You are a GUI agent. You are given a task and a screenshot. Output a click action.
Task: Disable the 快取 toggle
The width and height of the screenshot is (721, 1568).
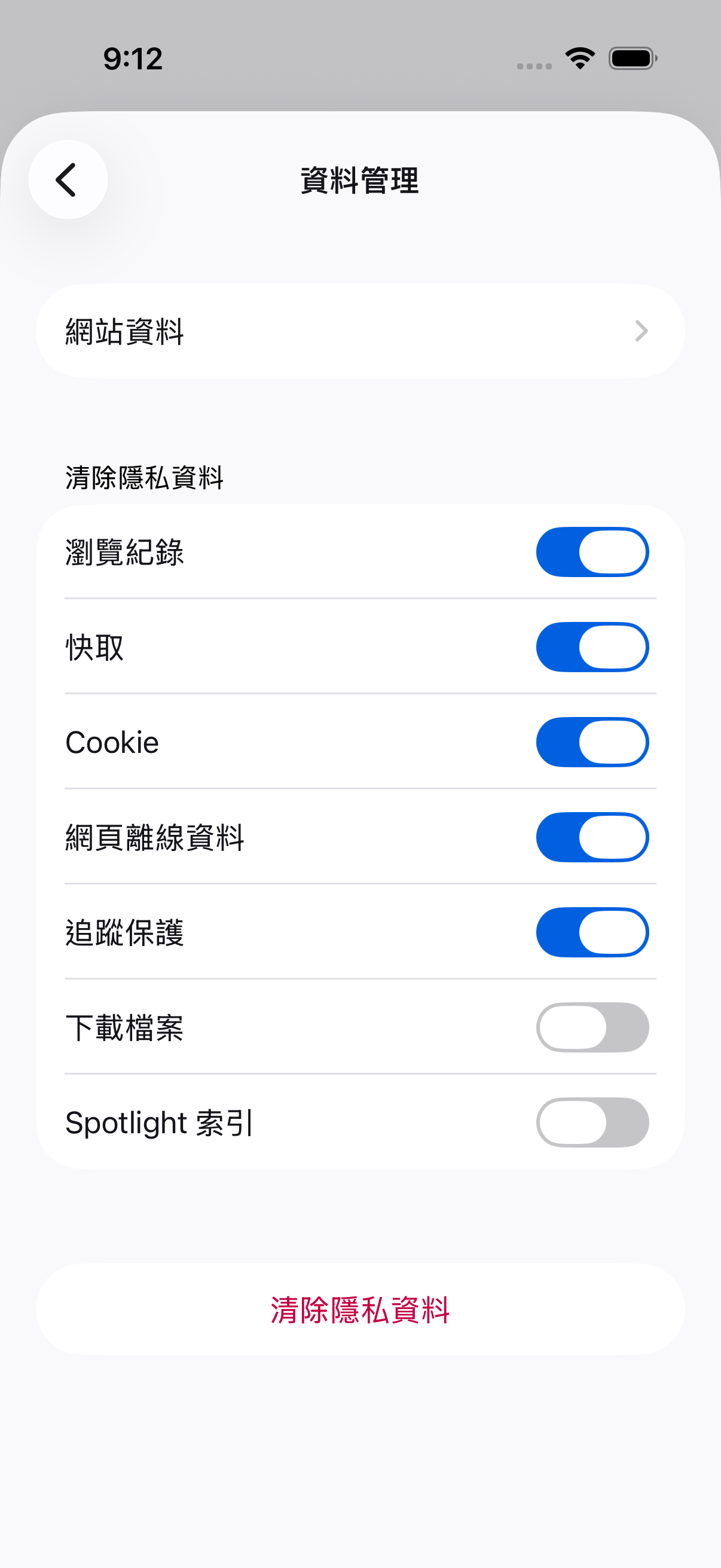(591, 647)
